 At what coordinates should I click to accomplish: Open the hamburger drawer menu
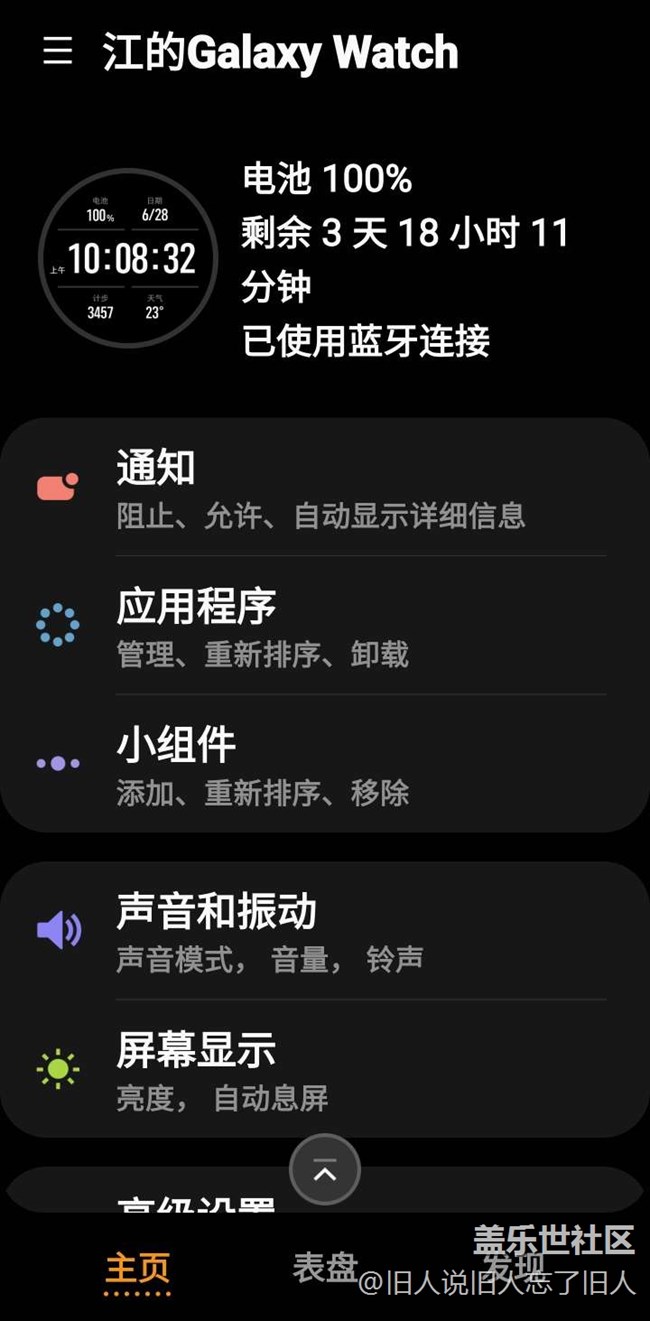coord(58,51)
